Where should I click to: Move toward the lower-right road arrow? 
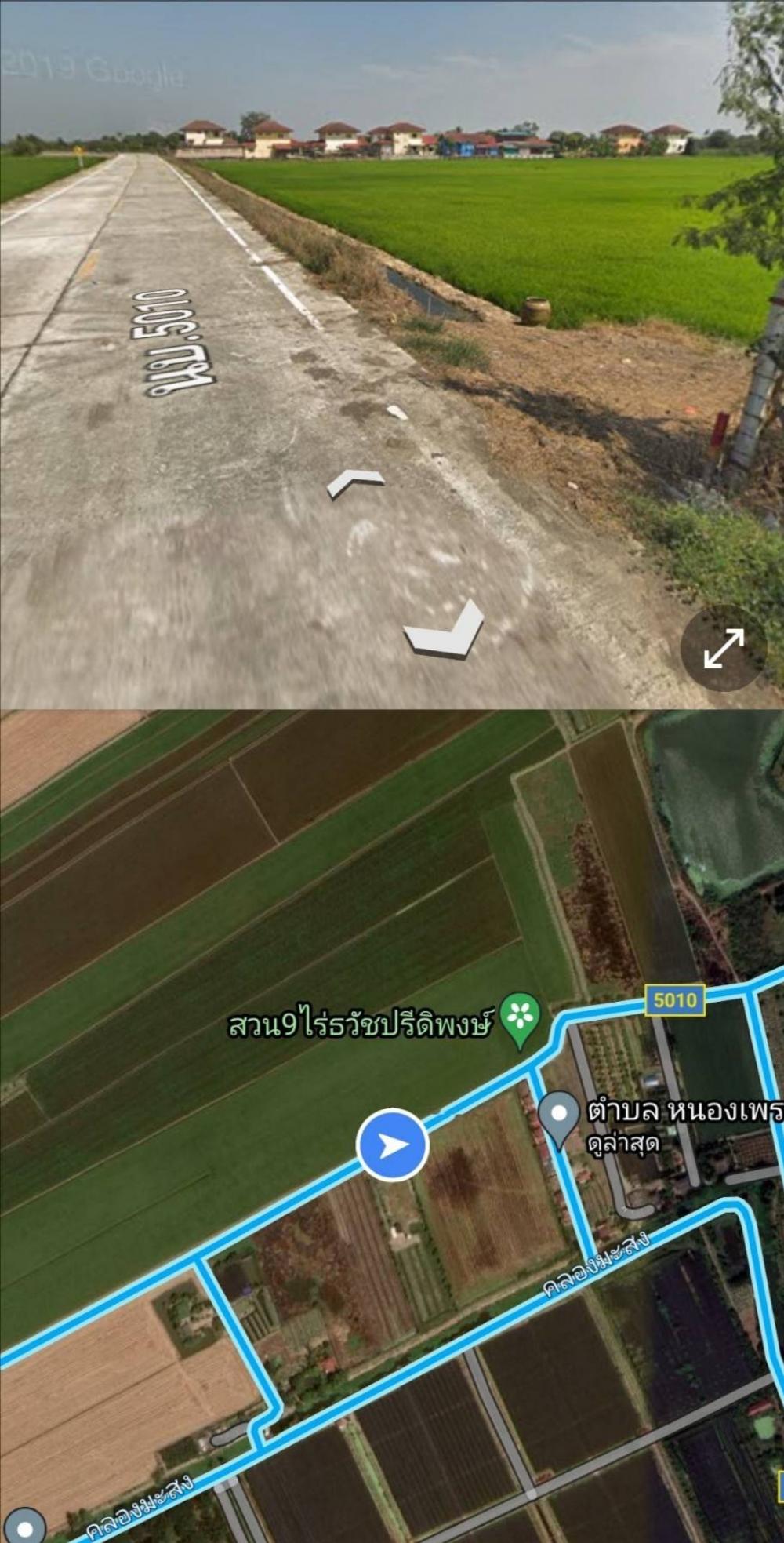click(444, 628)
